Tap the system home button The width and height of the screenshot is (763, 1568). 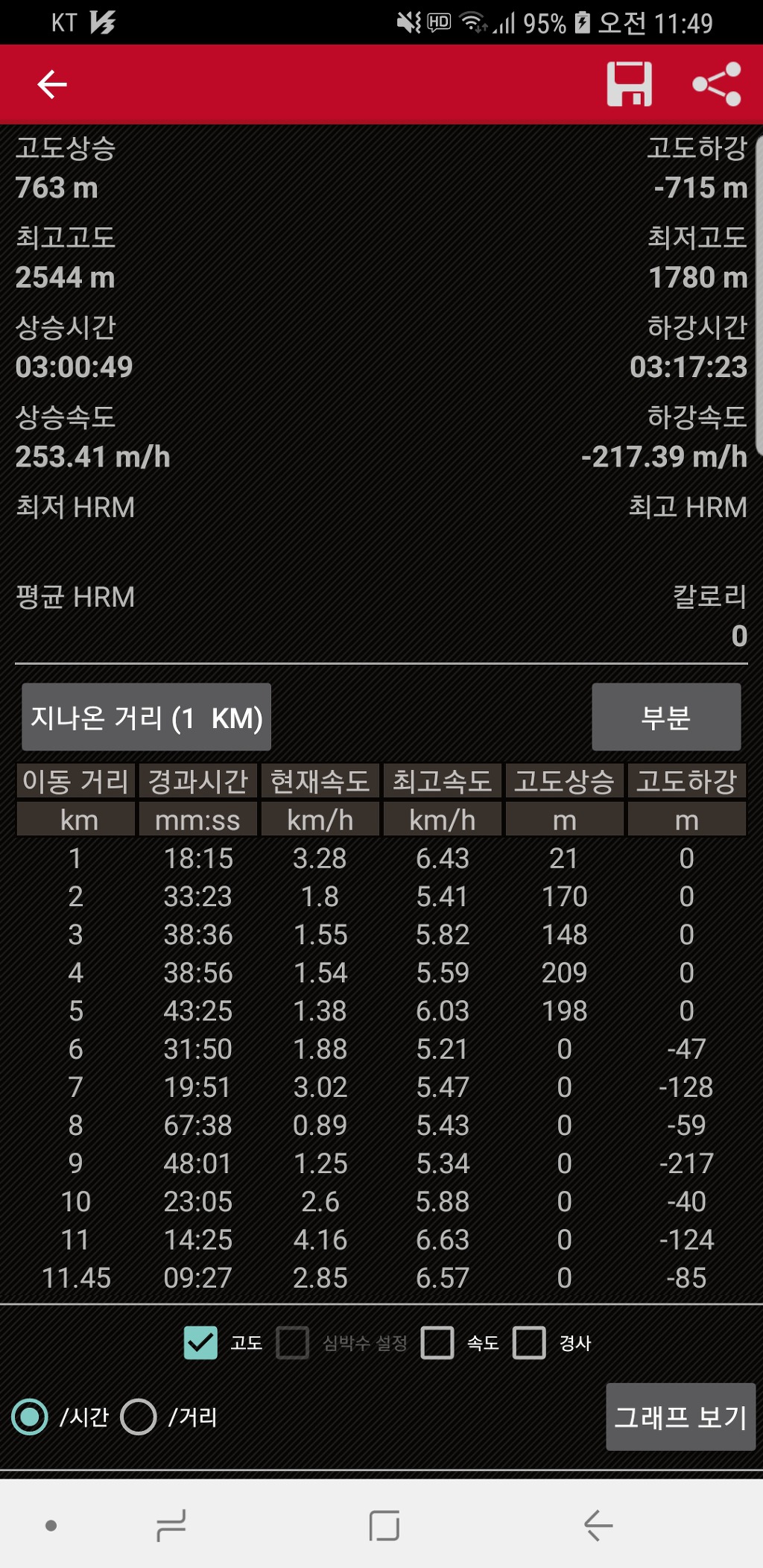(x=384, y=1526)
